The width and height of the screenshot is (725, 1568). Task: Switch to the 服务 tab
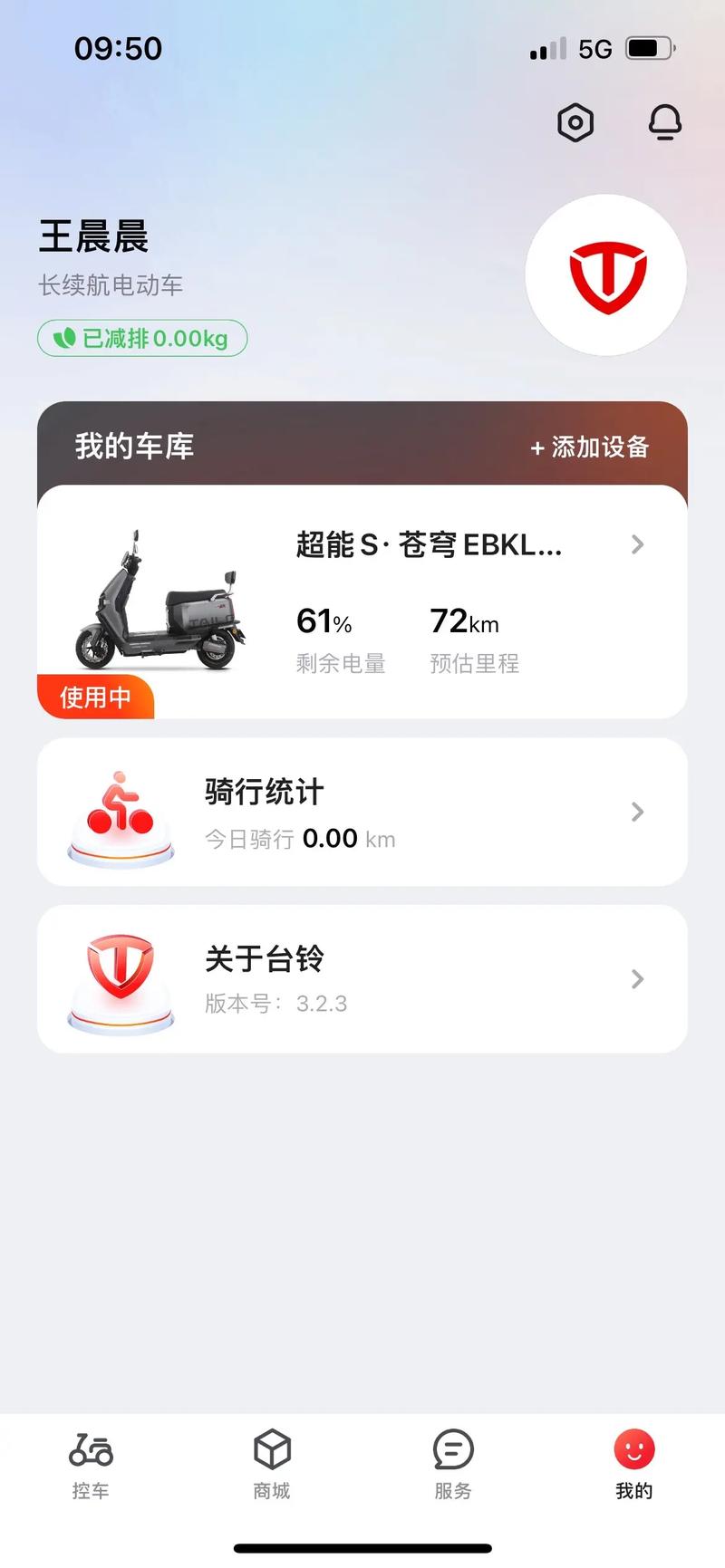[x=453, y=1465]
